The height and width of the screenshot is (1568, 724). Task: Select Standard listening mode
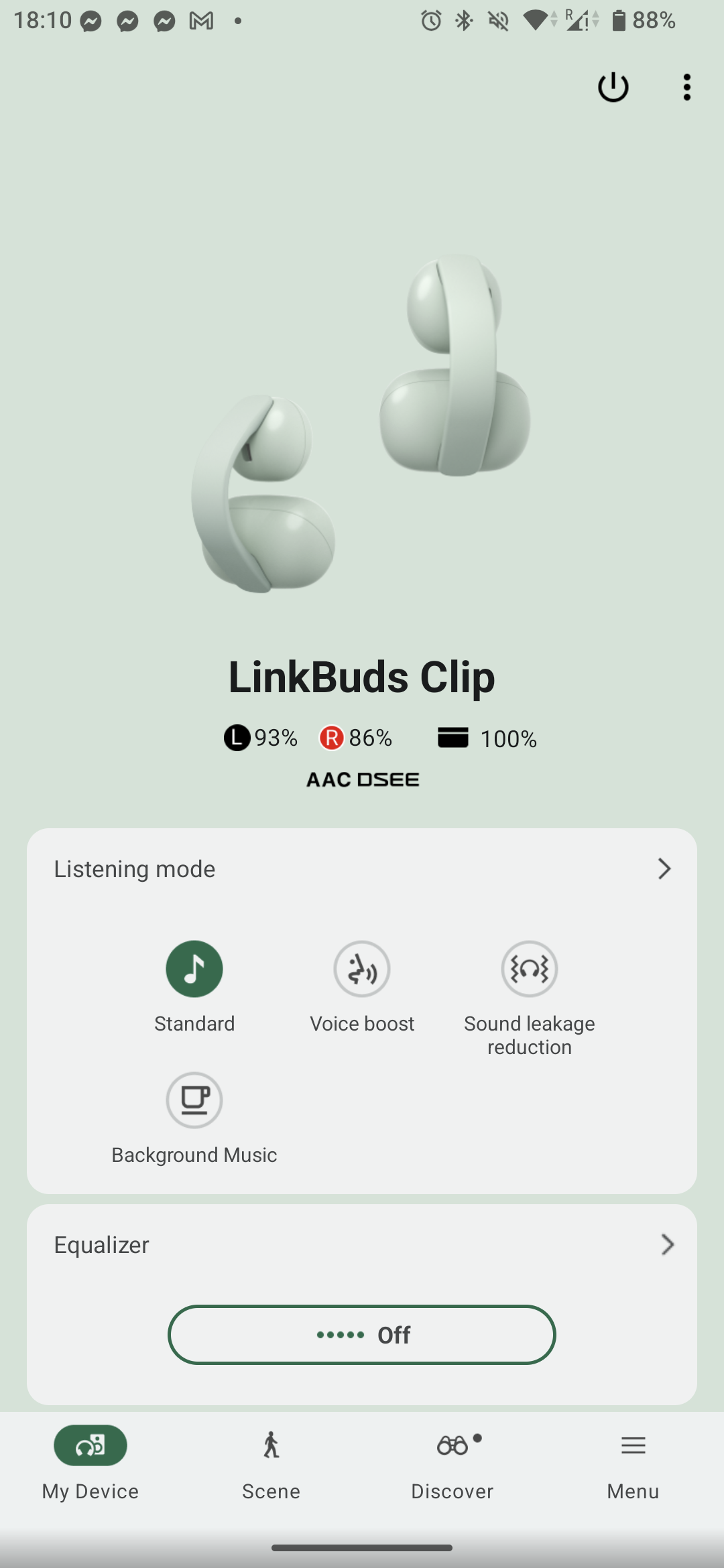194,969
